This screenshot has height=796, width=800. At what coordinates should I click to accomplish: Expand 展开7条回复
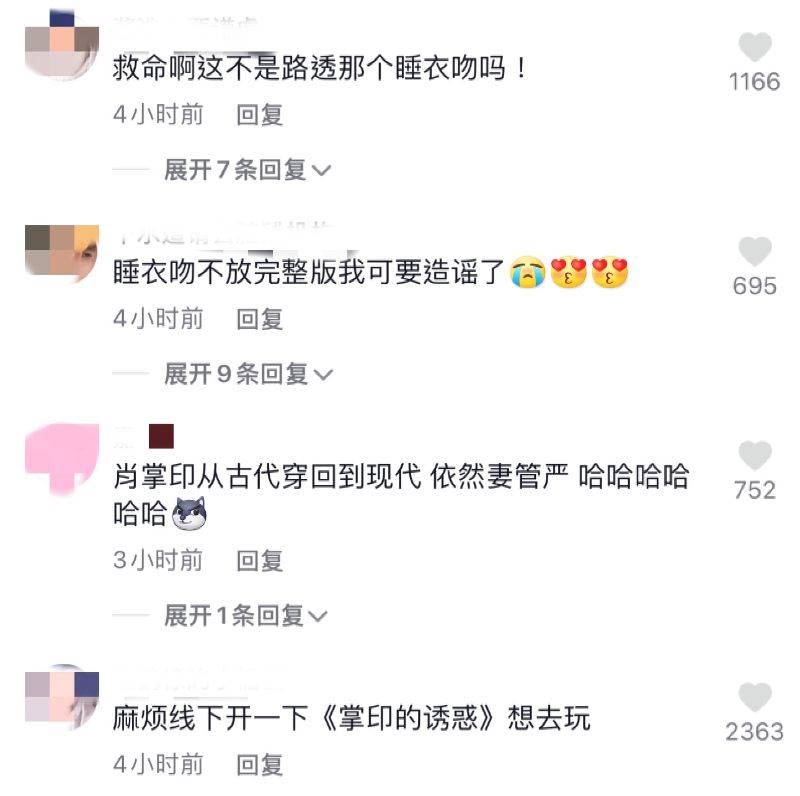[247, 170]
